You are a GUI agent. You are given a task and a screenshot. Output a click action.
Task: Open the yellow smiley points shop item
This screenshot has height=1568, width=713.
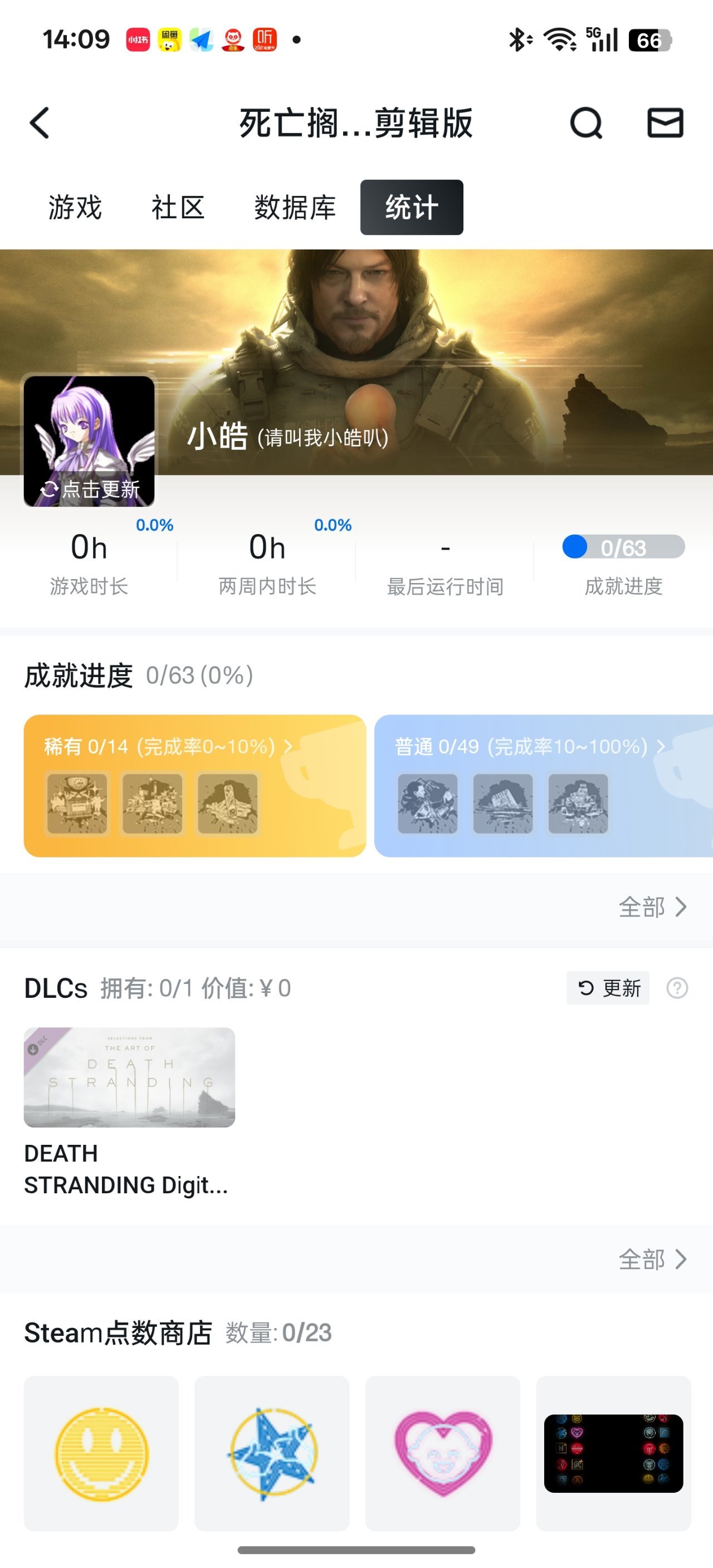tap(101, 1453)
